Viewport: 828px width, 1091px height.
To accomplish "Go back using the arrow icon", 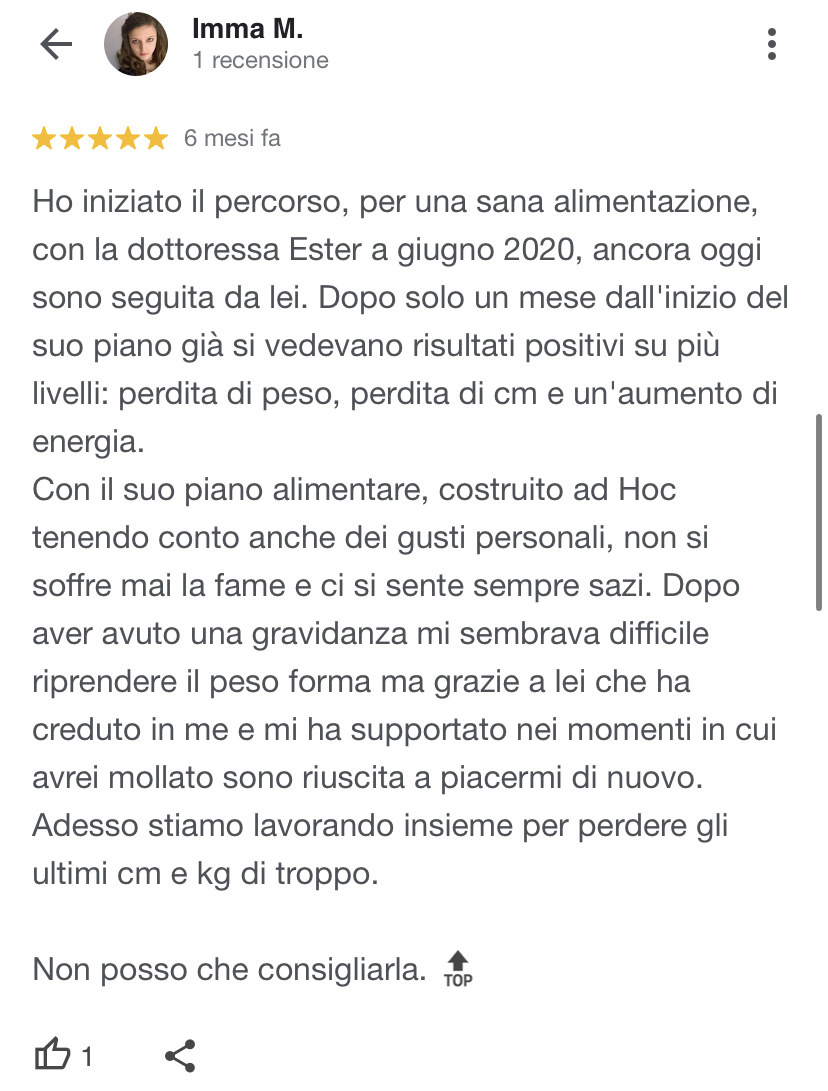I will point(56,44).
